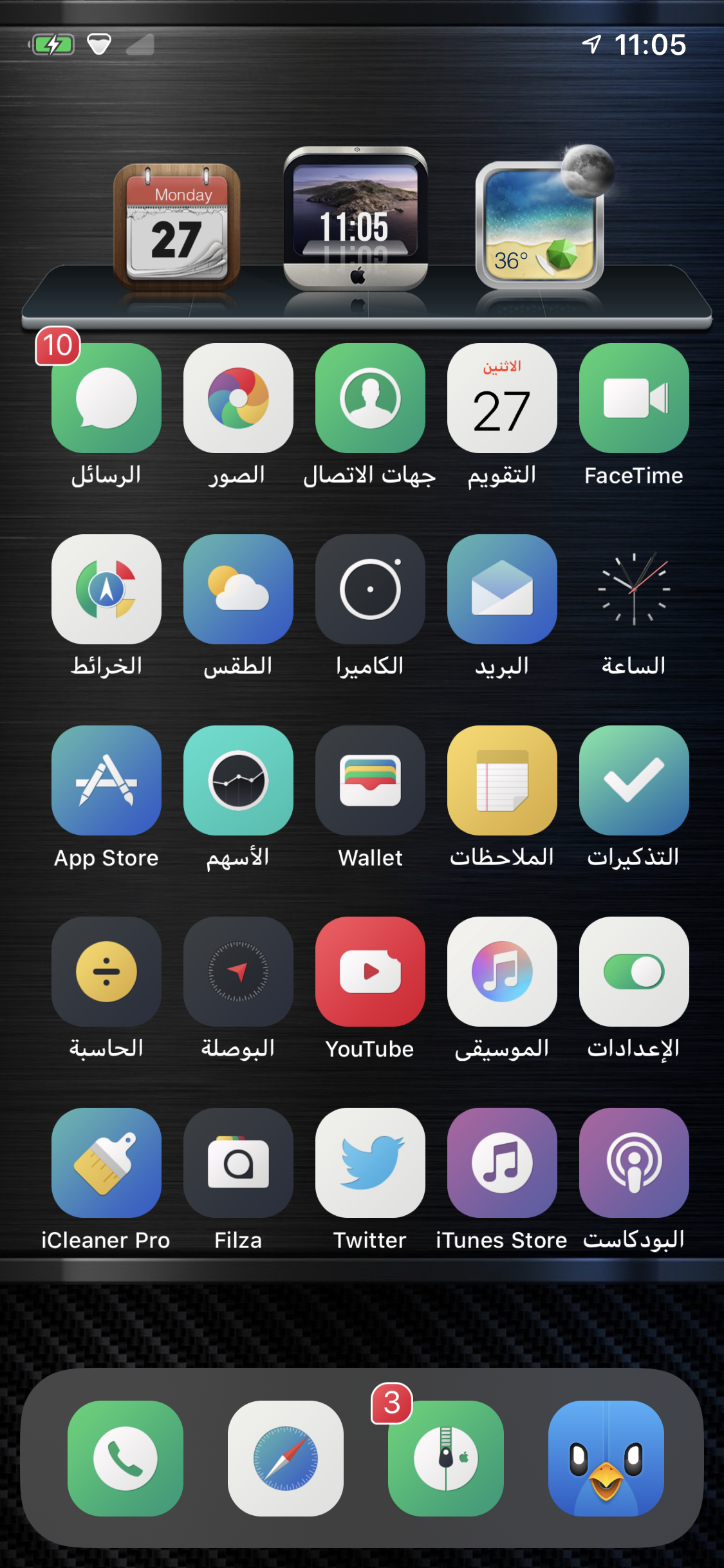Image resolution: width=724 pixels, height=1568 pixels.
Task: Open the Notes app (الملاحظات)
Action: [502, 780]
